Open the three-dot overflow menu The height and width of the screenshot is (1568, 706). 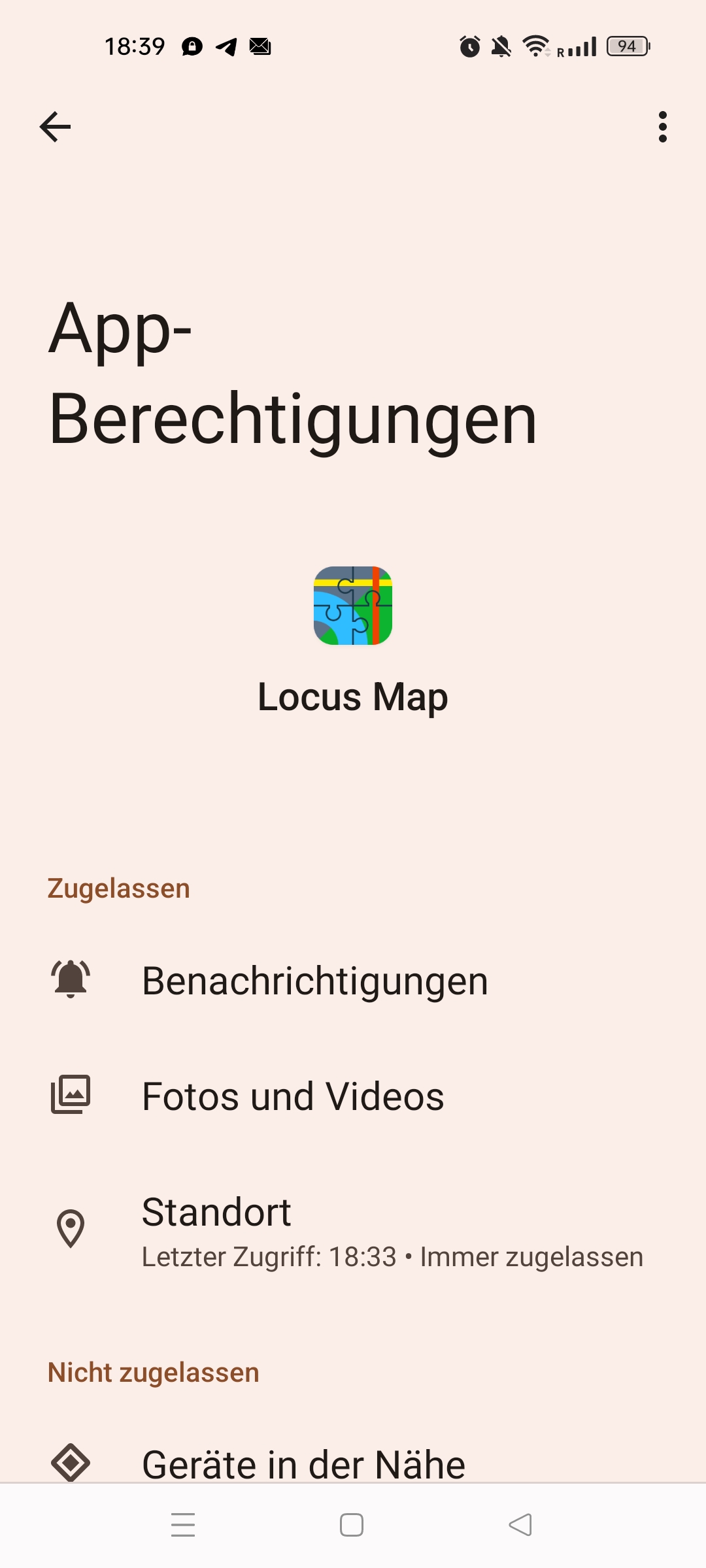[x=663, y=127]
